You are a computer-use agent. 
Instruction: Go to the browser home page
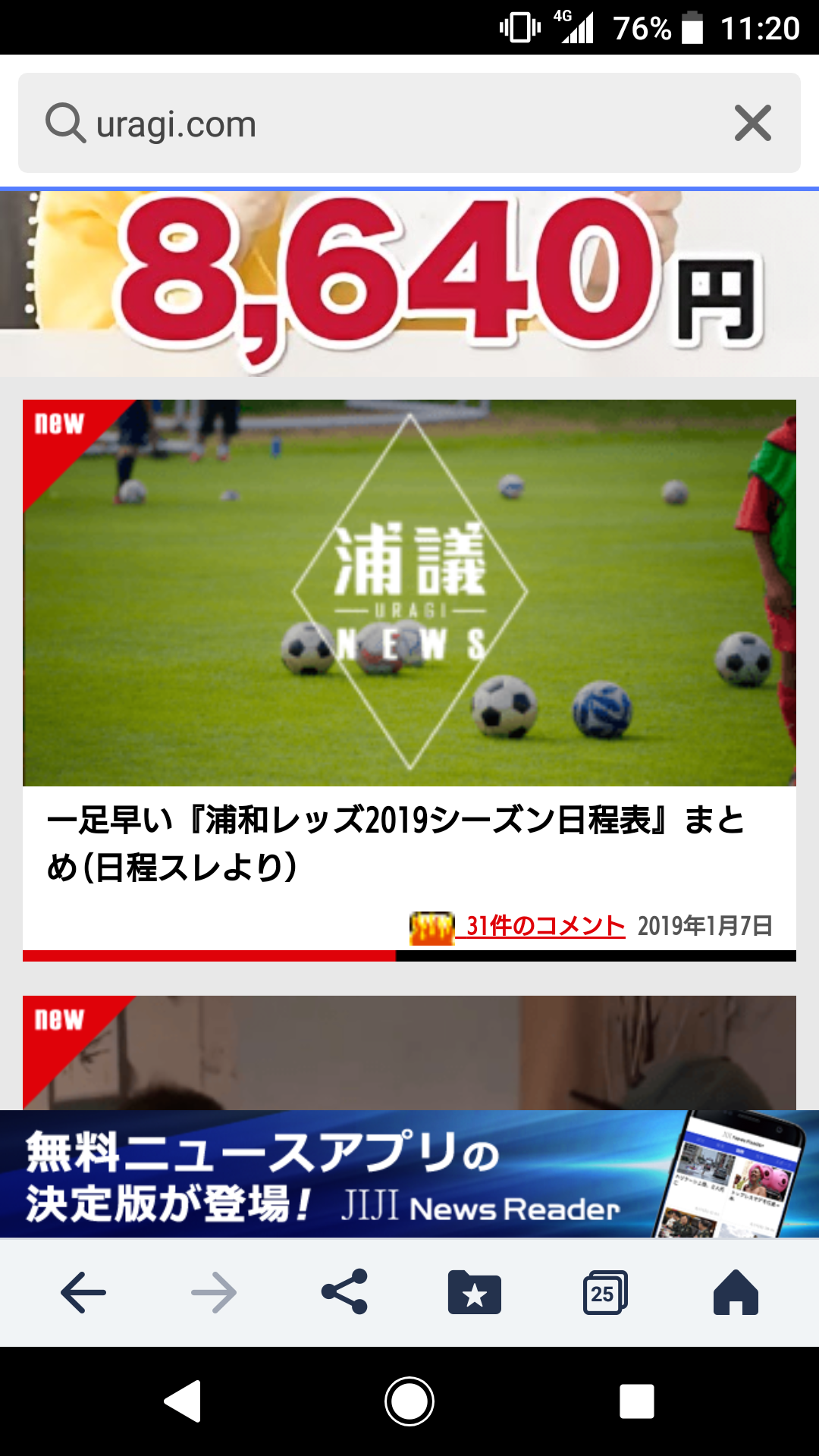pyautogui.click(x=736, y=1292)
